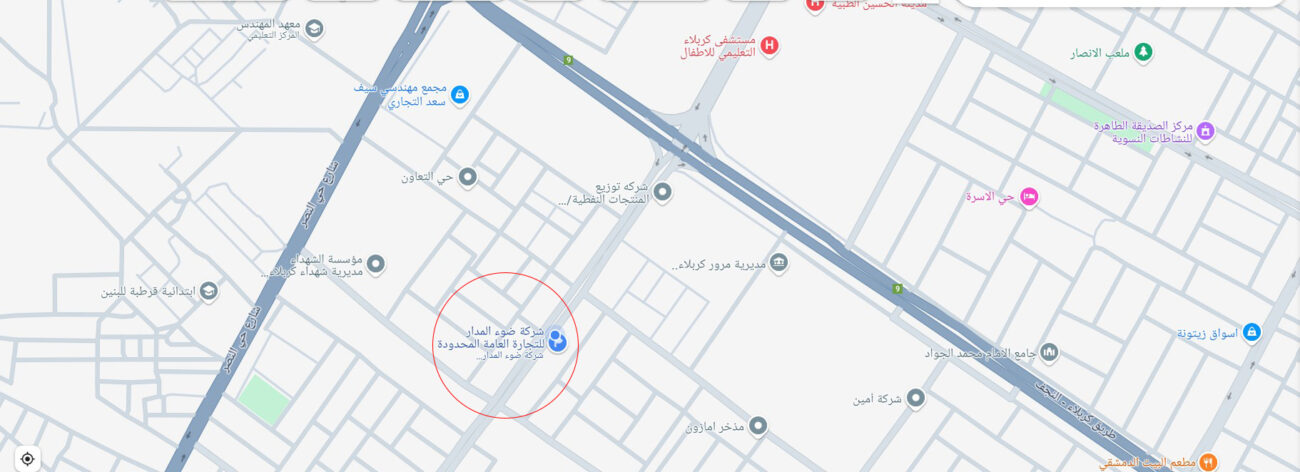Open the مركز الصديقة الطاهرة marker
The height and width of the screenshot is (472, 1300).
(1205, 131)
